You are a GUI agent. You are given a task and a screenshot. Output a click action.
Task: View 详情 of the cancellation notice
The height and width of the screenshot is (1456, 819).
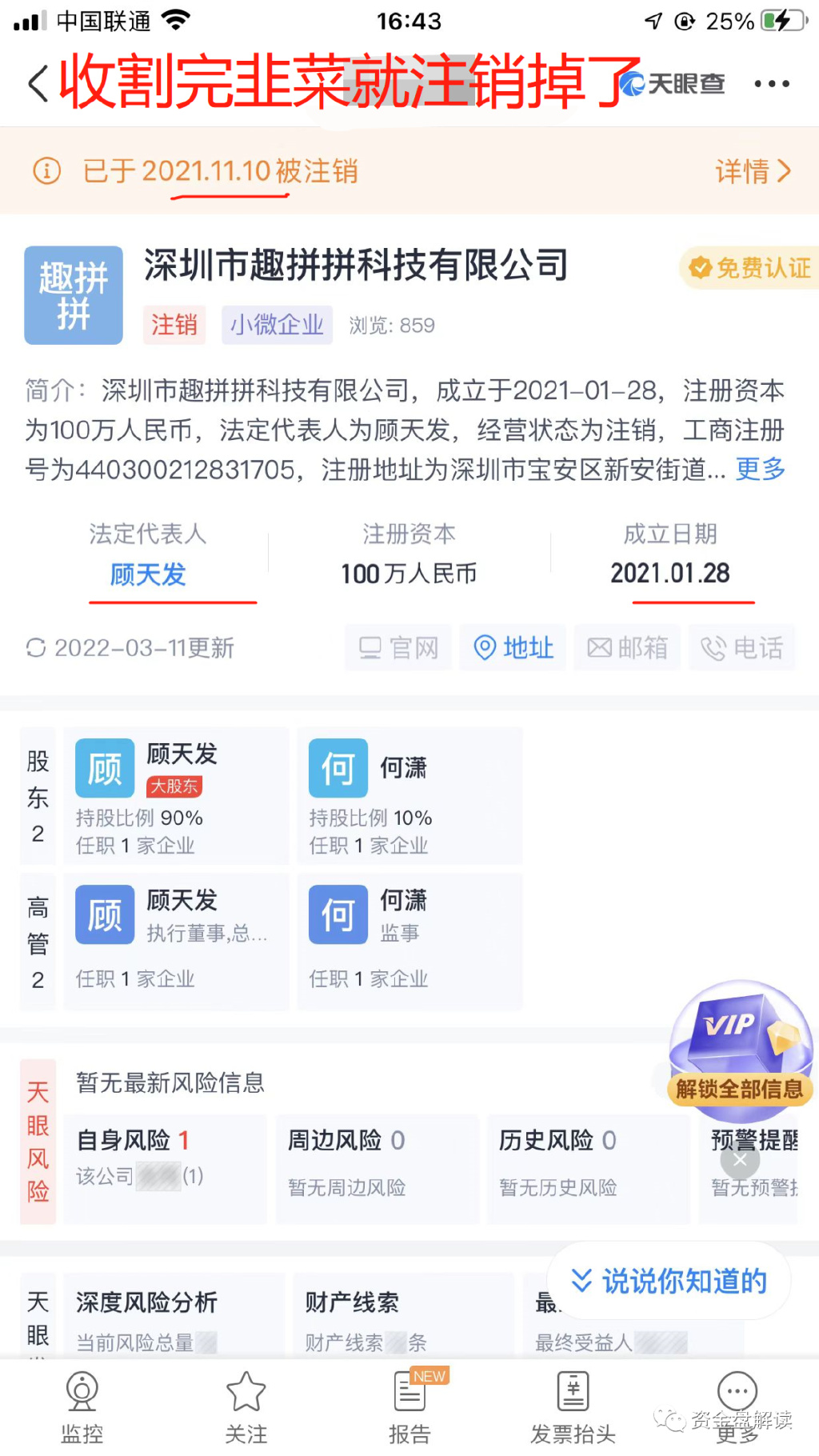coord(752,171)
